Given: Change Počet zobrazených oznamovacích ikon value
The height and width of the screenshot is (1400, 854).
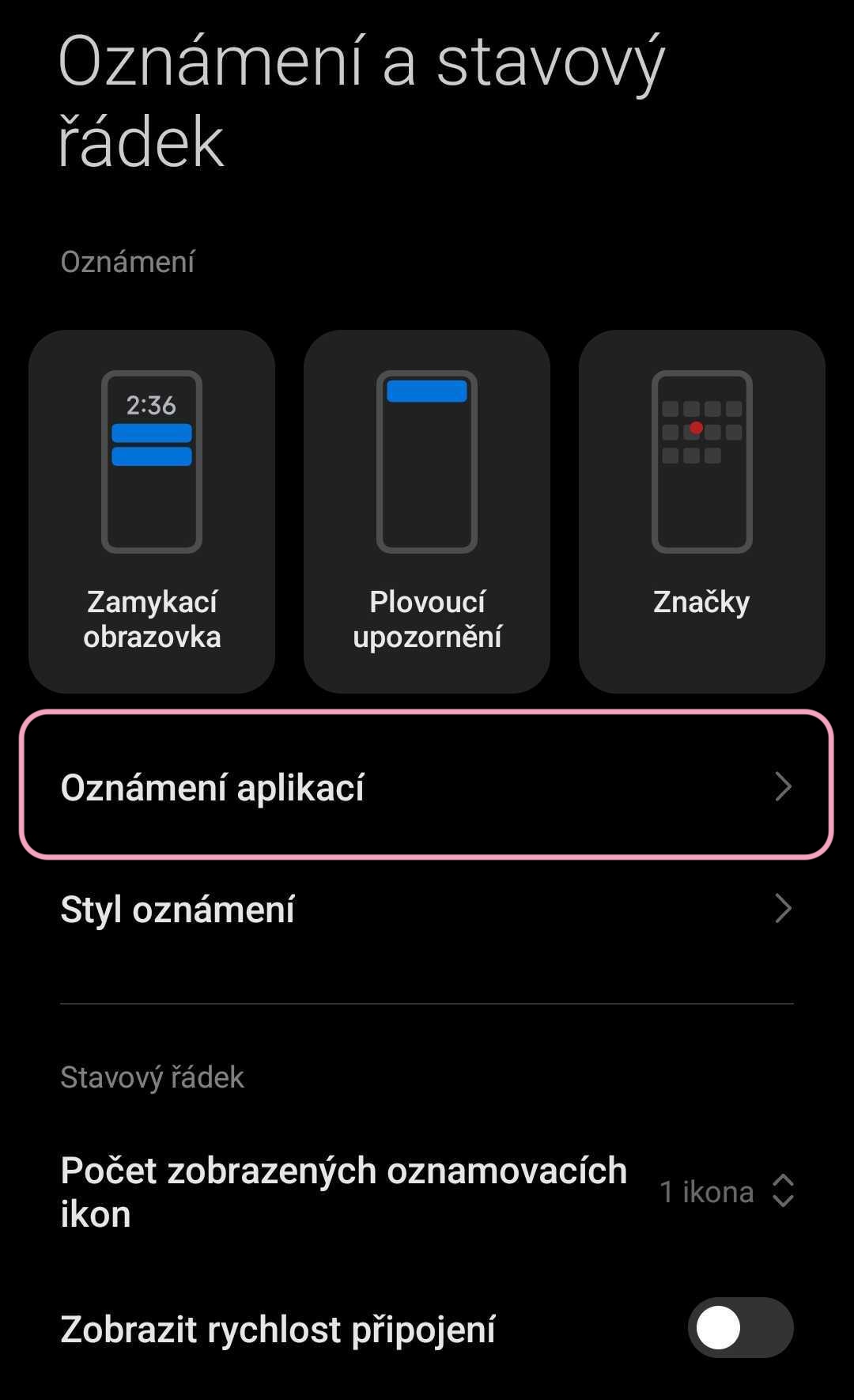Looking at the screenshot, I should coord(726,1191).
